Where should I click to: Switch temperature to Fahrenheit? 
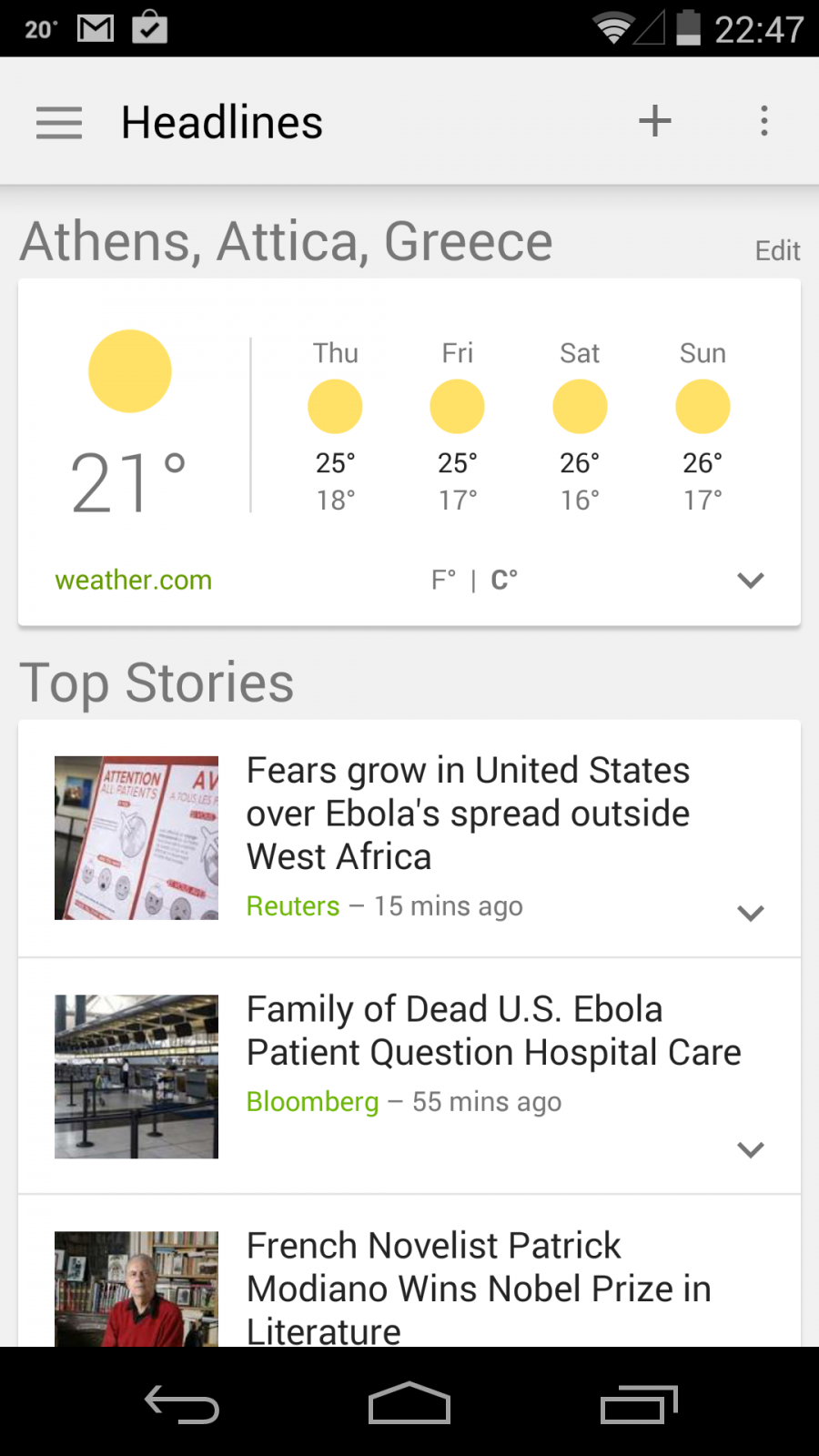[x=443, y=580]
